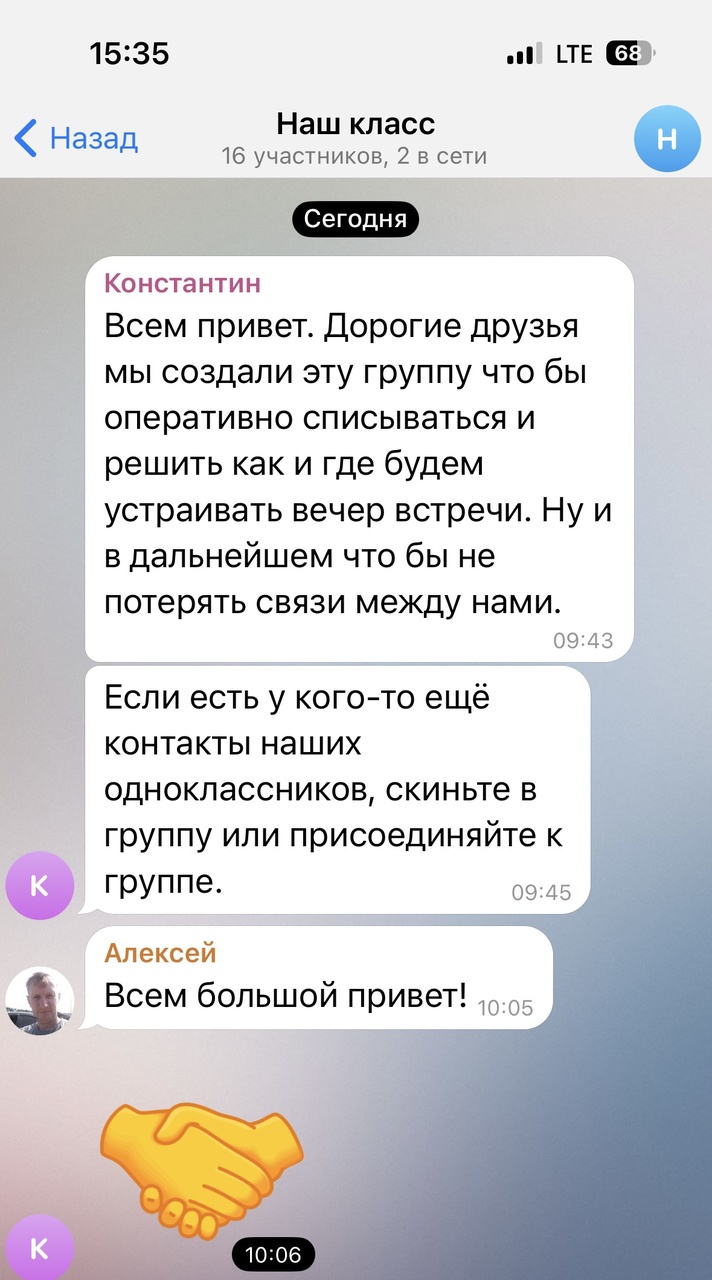Open the group avatar with letter Н

point(667,138)
